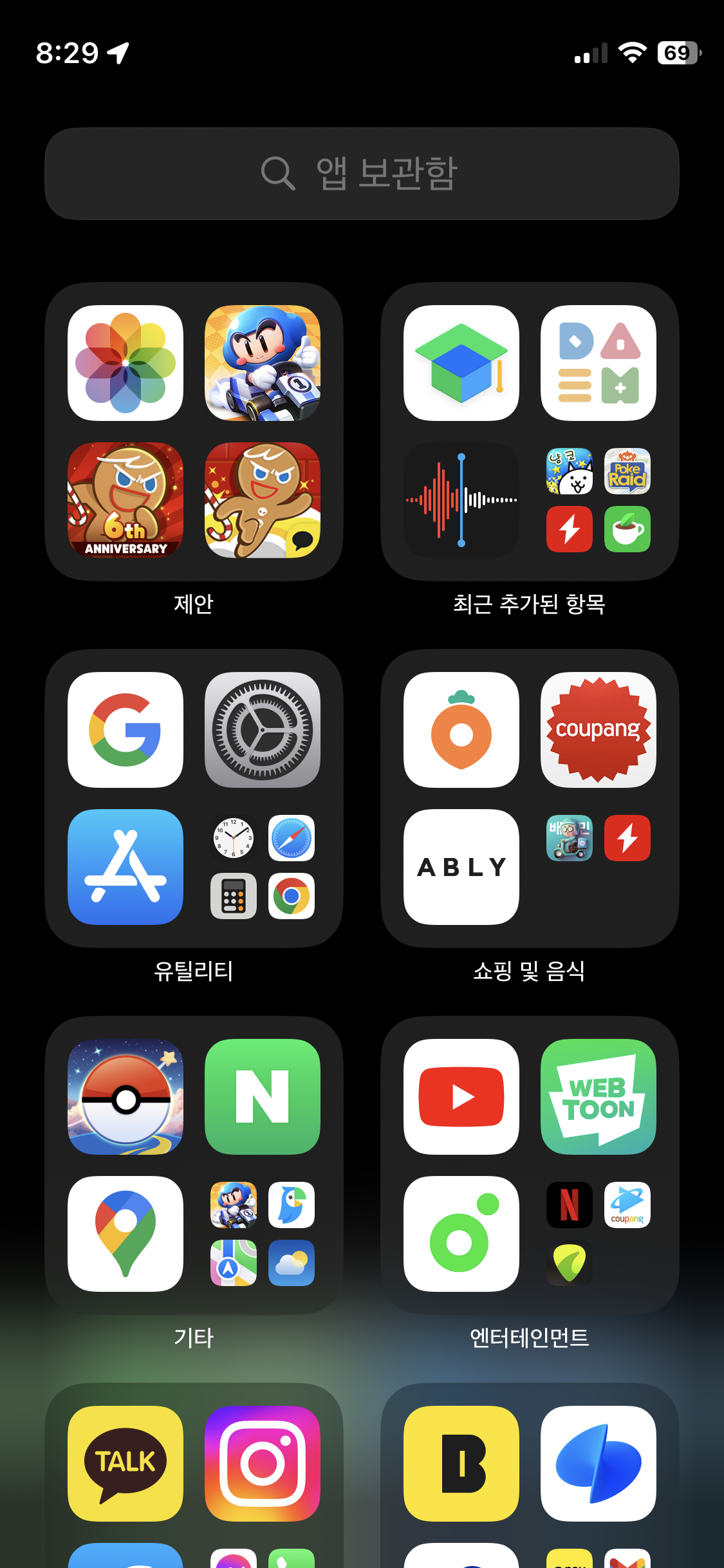Open the Photos app in 제안

tap(125, 363)
